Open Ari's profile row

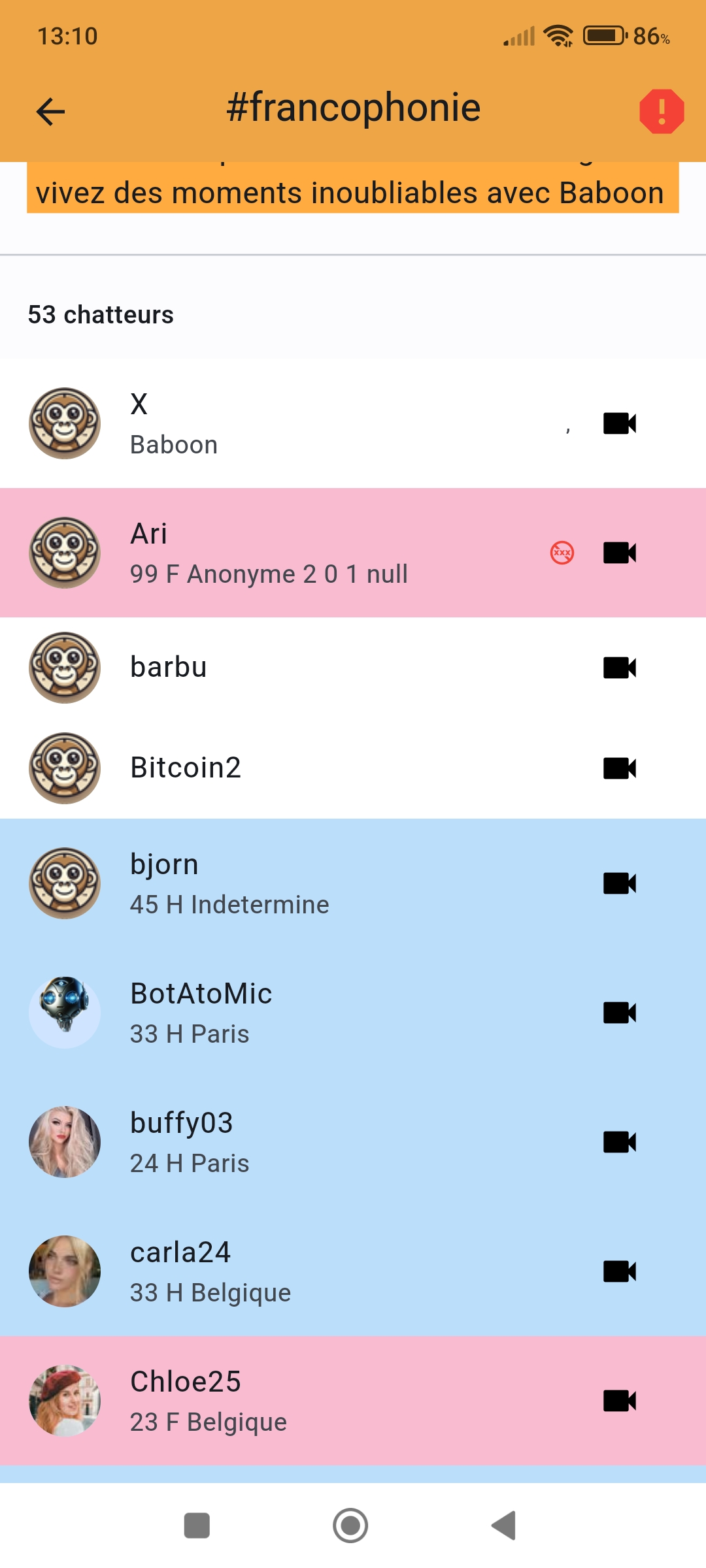tap(353, 553)
